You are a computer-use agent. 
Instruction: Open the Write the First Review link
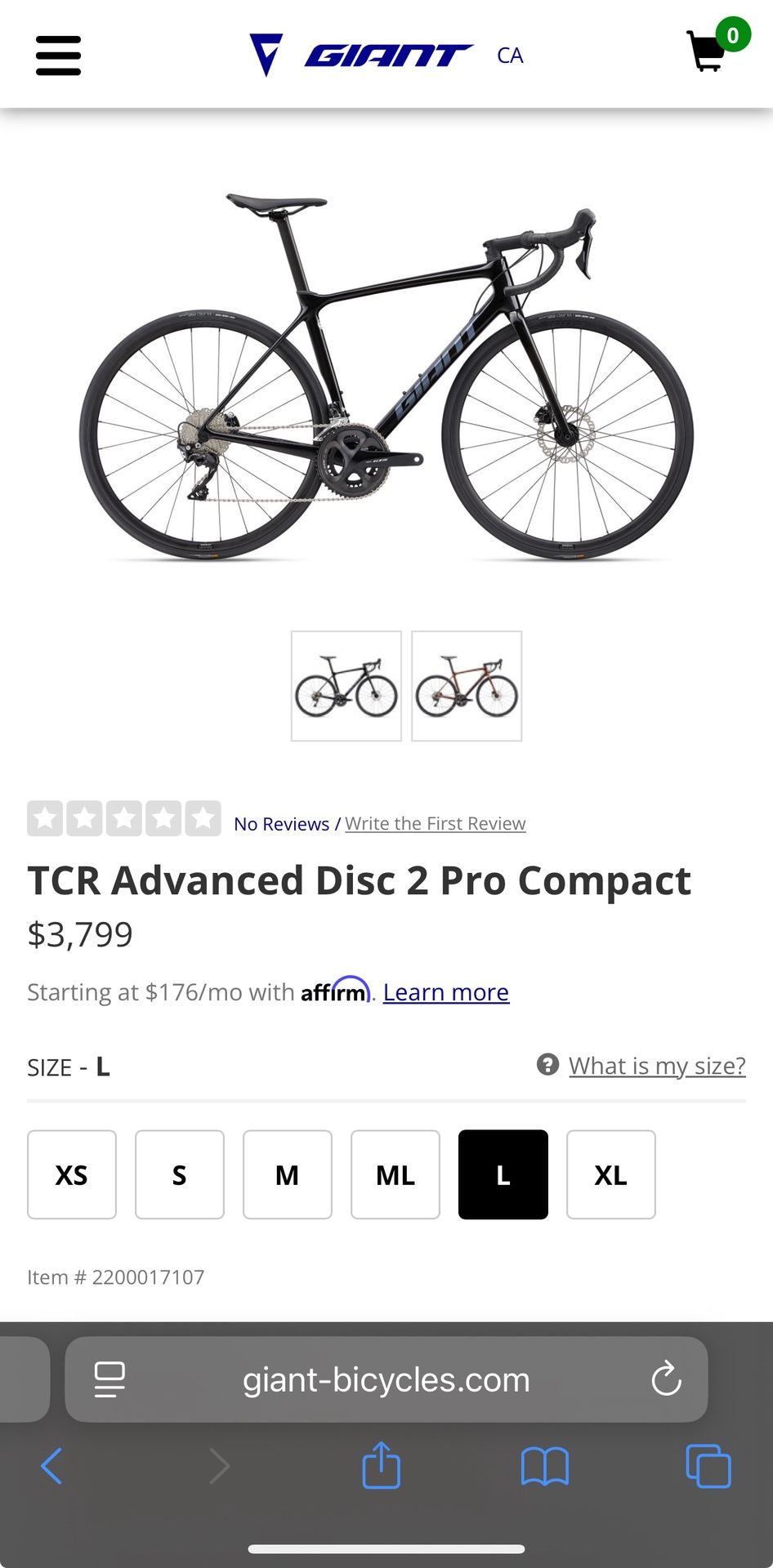tap(435, 823)
